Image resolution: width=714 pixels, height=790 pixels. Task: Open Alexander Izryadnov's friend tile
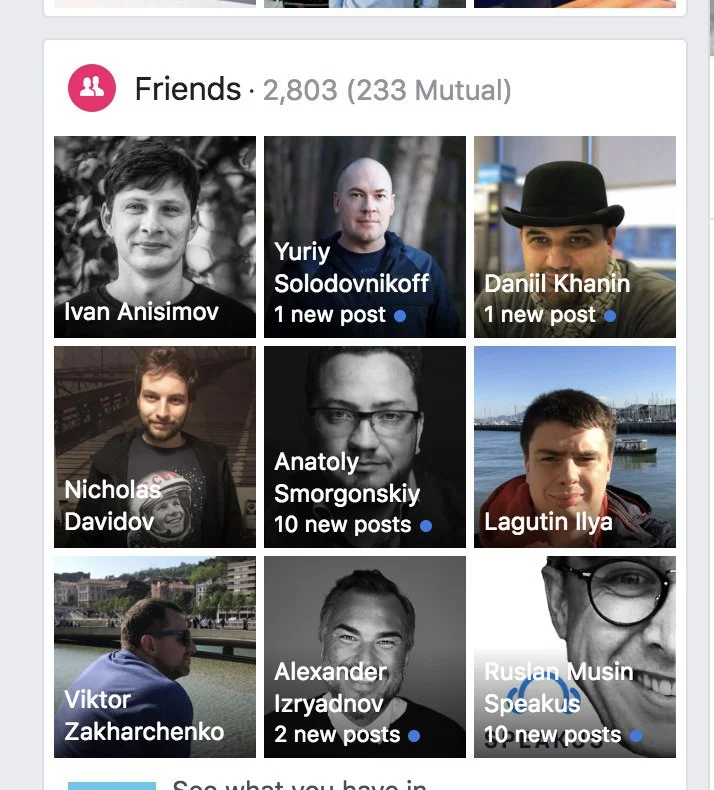coord(364,657)
